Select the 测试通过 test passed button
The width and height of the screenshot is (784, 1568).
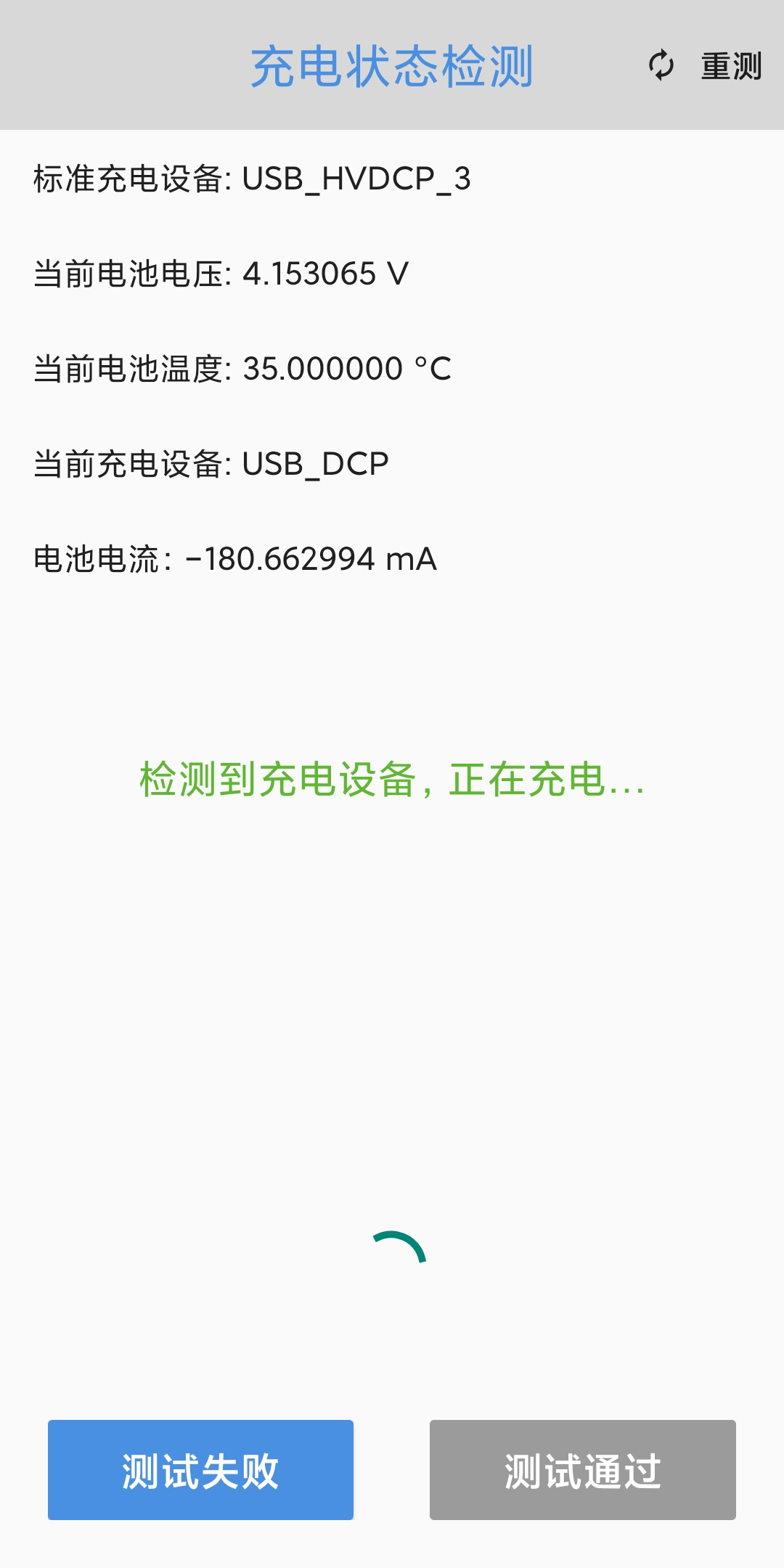pyautogui.click(x=583, y=1470)
